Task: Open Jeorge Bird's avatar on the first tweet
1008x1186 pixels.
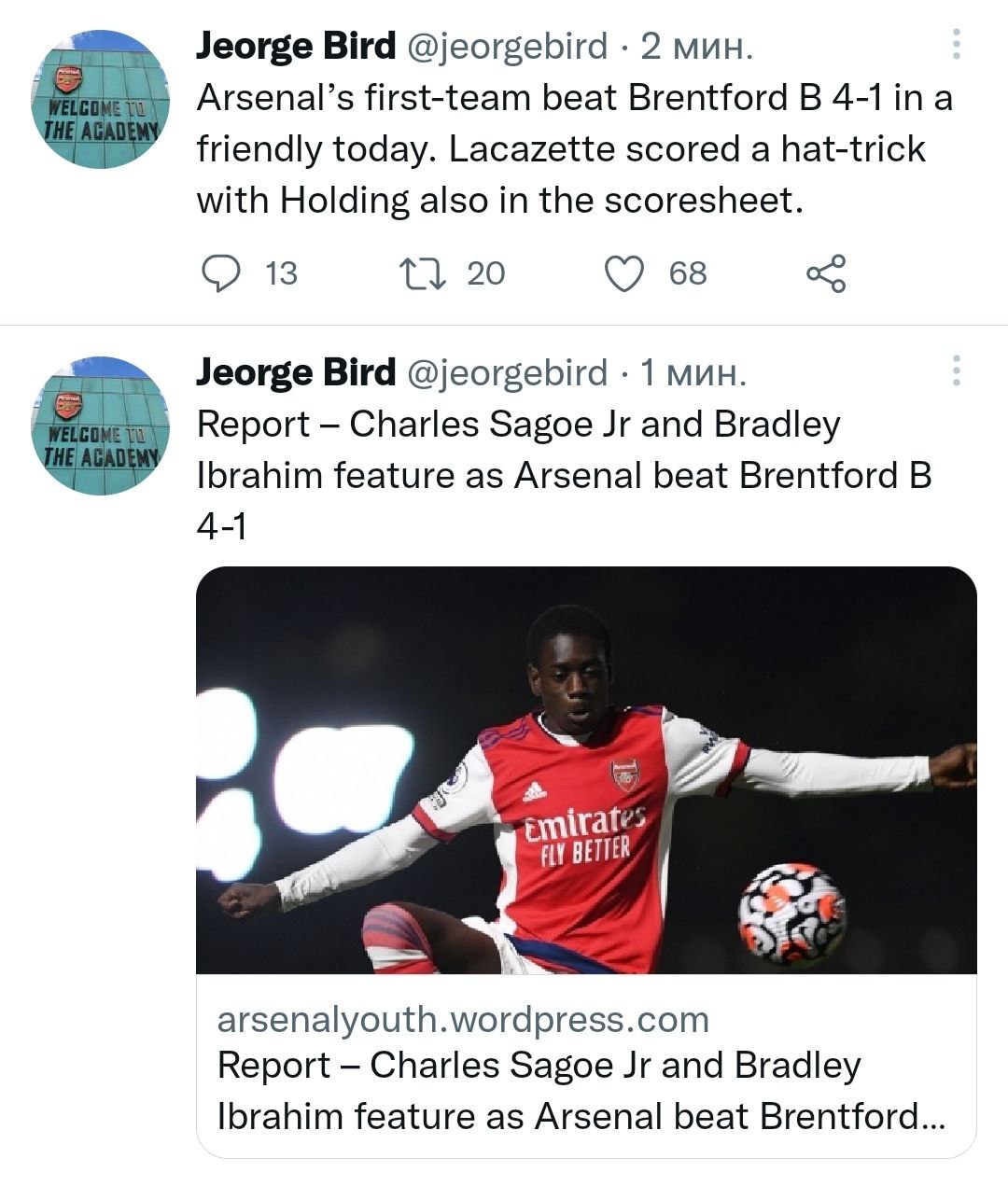Action: pos(101,100)
